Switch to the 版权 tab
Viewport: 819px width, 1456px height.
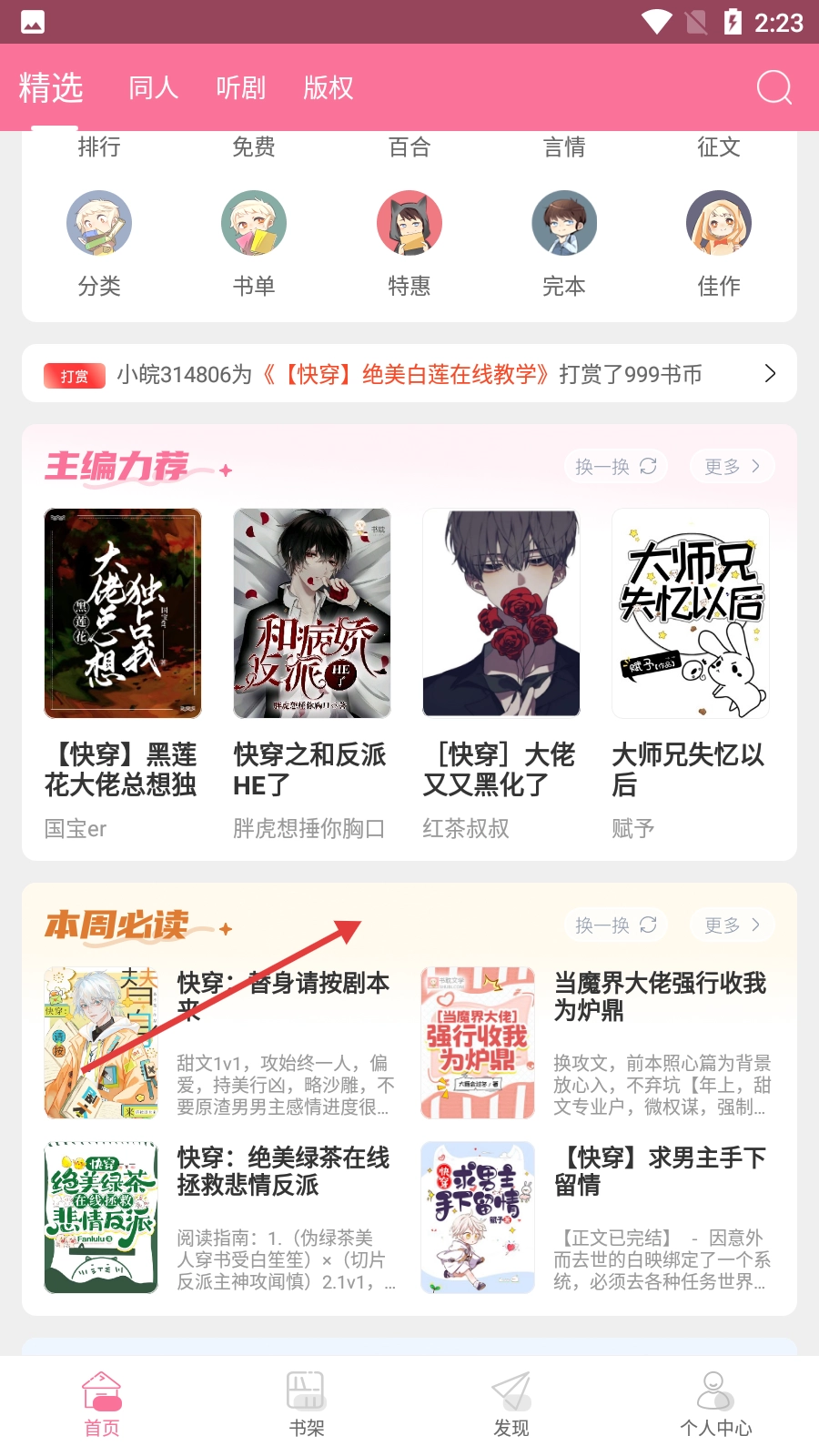click(x=328, y=87)
